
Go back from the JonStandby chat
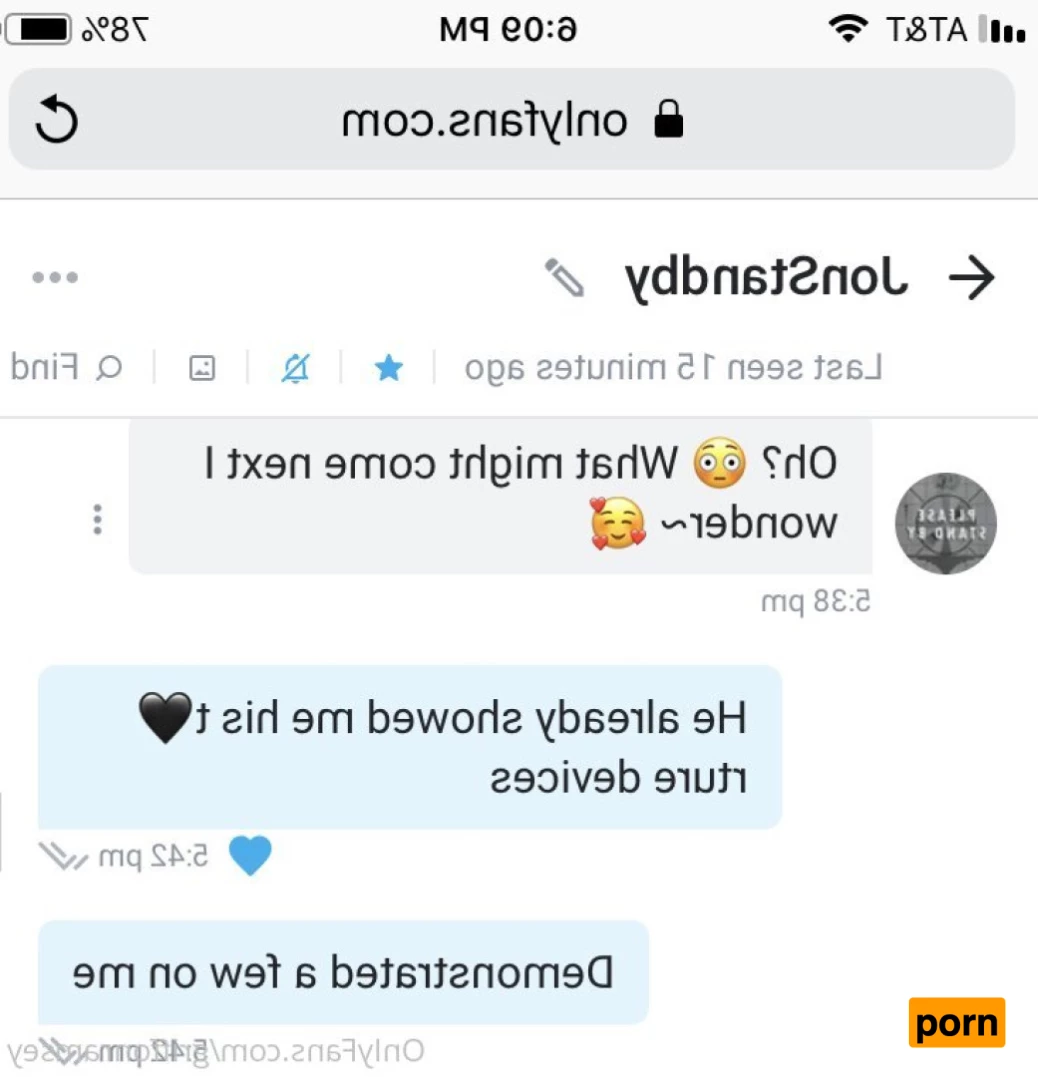coord(971,278)
